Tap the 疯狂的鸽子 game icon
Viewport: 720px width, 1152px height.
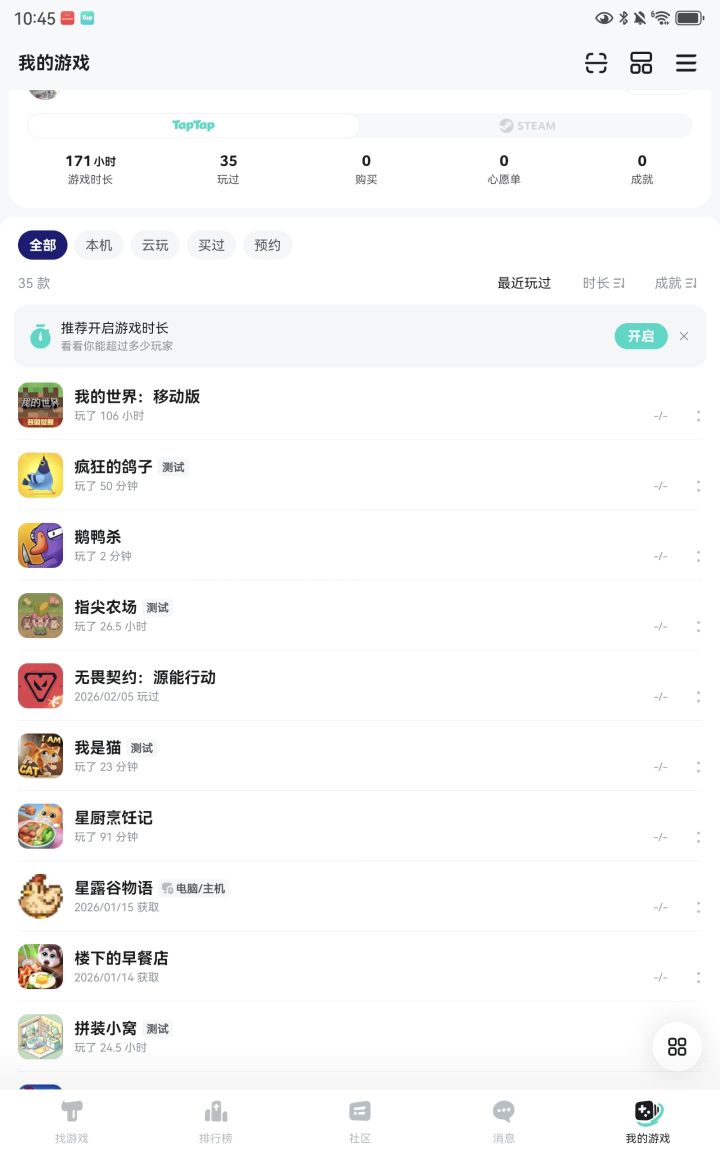(x=40, y=475)
